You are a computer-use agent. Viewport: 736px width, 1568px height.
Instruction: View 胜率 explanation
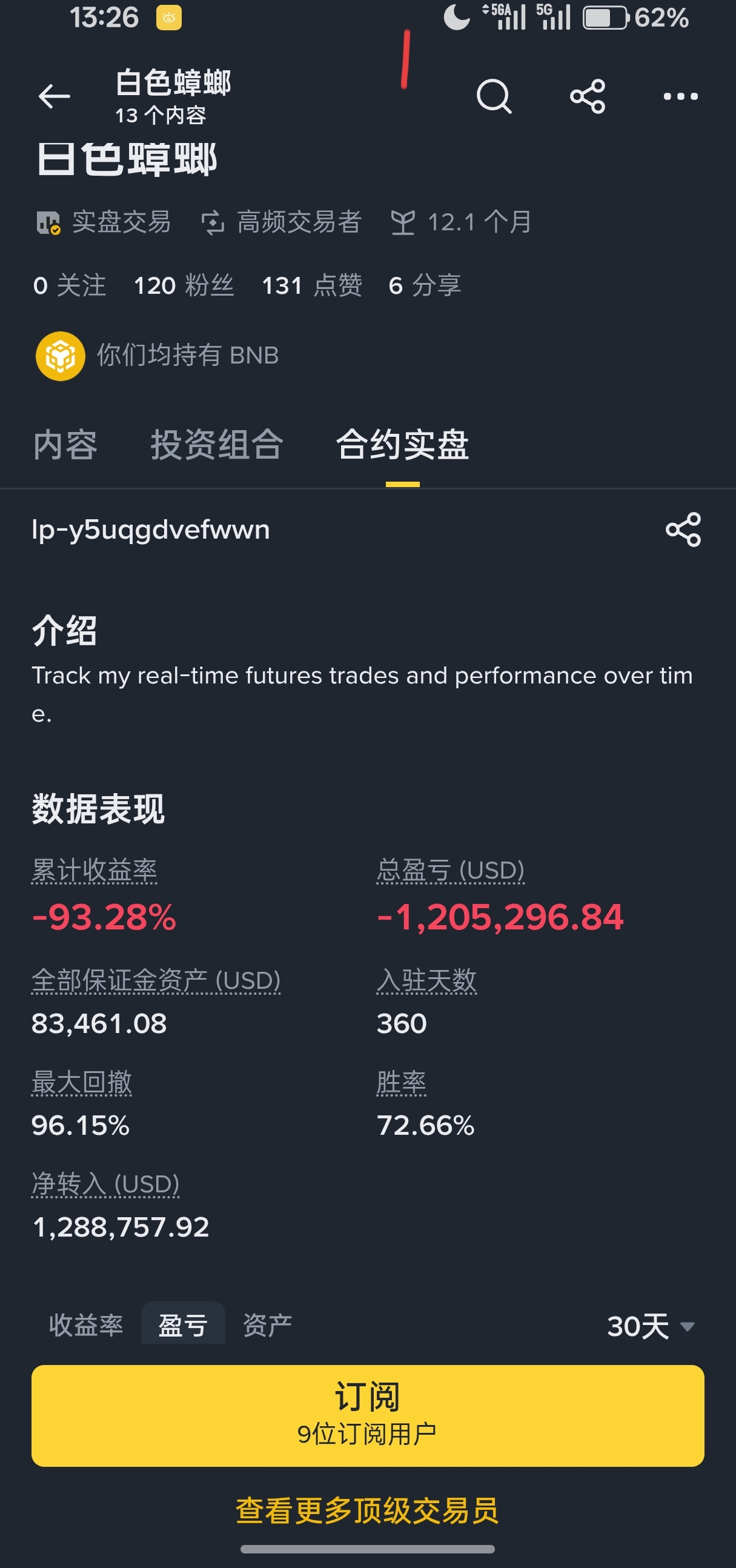point(401,1083)
